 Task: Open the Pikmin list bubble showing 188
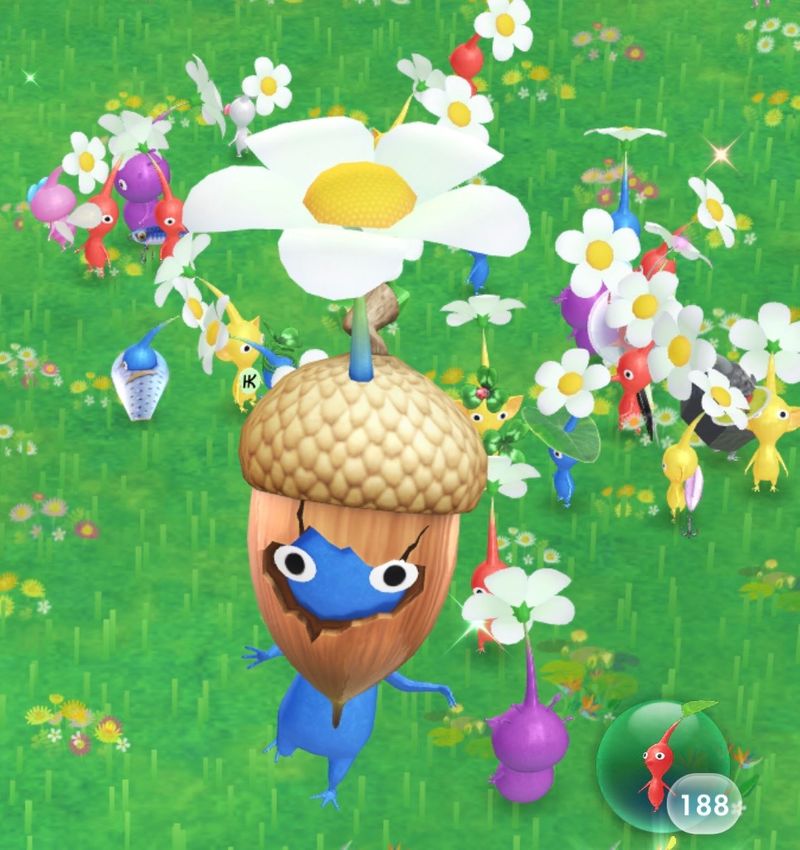[x=662, y=768]
